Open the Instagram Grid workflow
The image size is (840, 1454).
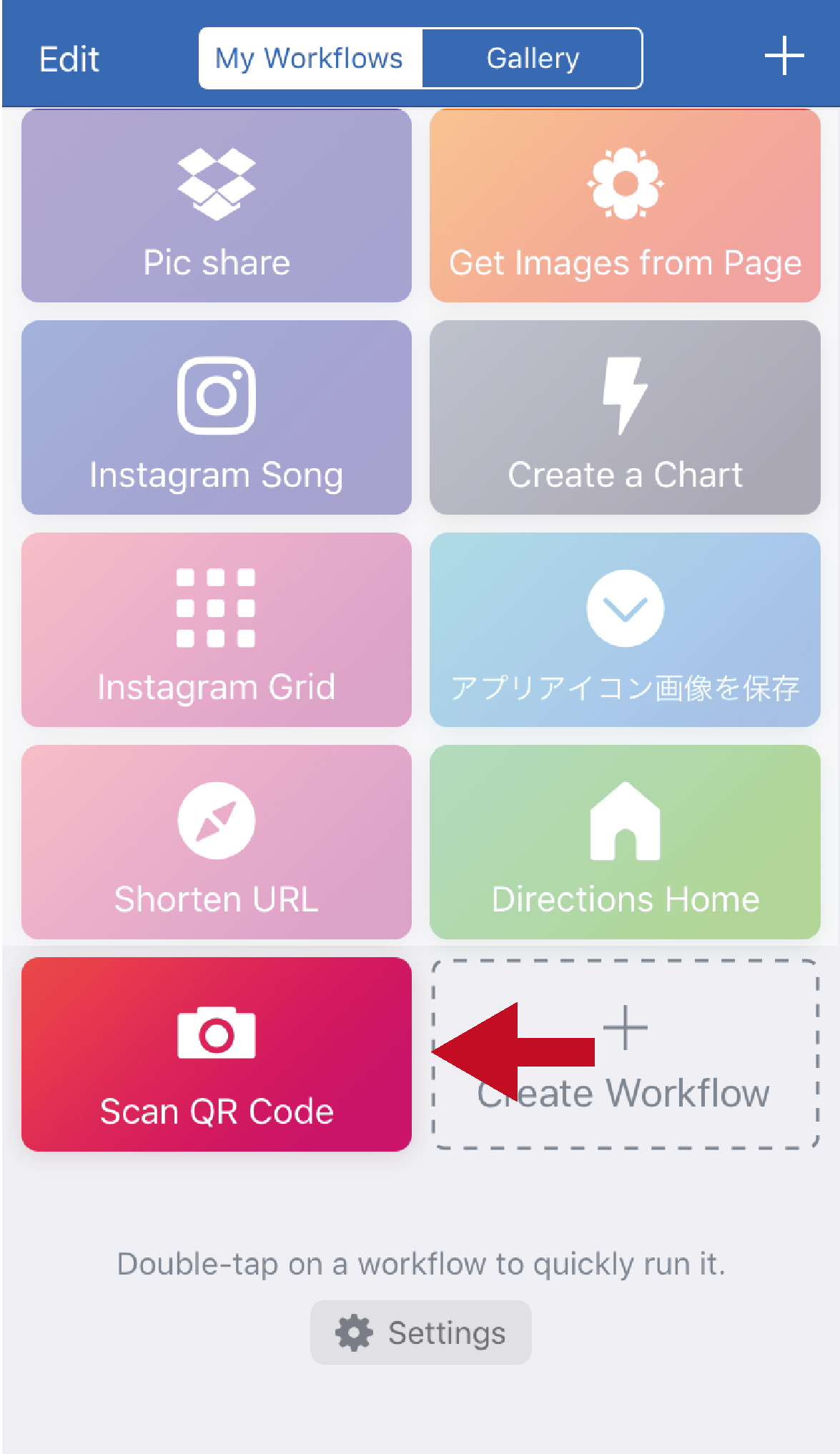coord(217,630)
